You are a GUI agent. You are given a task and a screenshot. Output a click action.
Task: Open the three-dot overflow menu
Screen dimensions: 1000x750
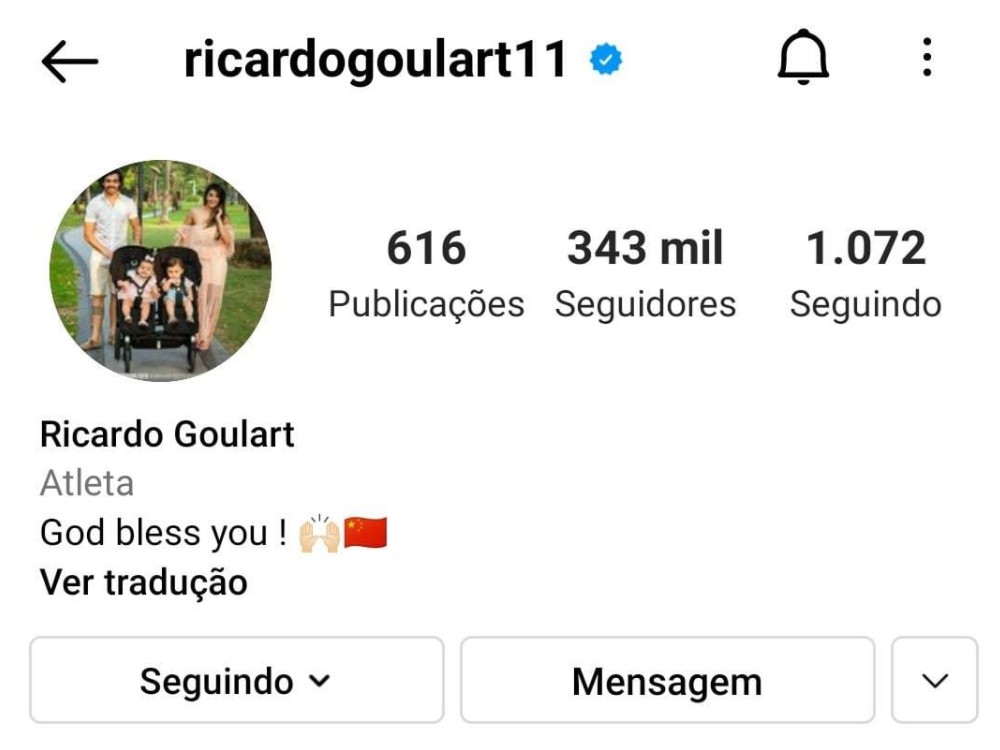pyautogui.click(x=927, y=58)
